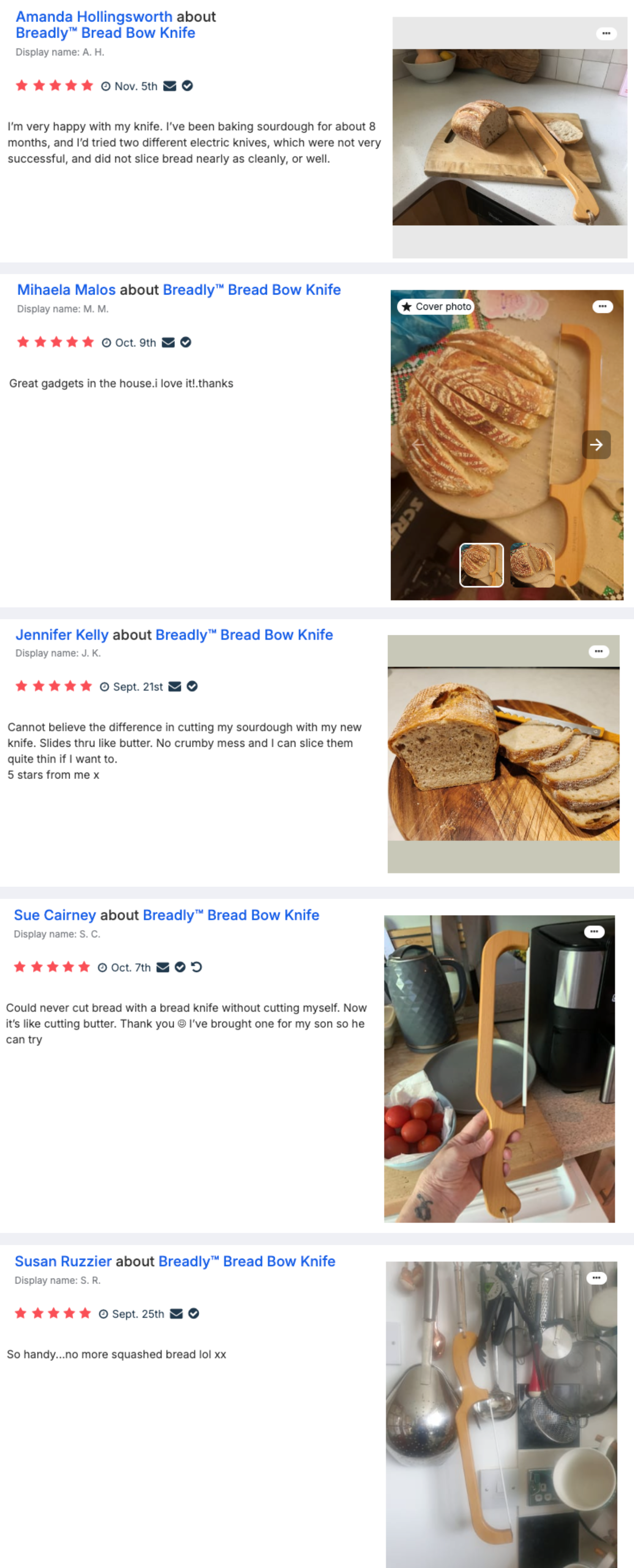Open the options menu on Jennifer's bread photo
634x1568 pixels.
tap(598, 651)
